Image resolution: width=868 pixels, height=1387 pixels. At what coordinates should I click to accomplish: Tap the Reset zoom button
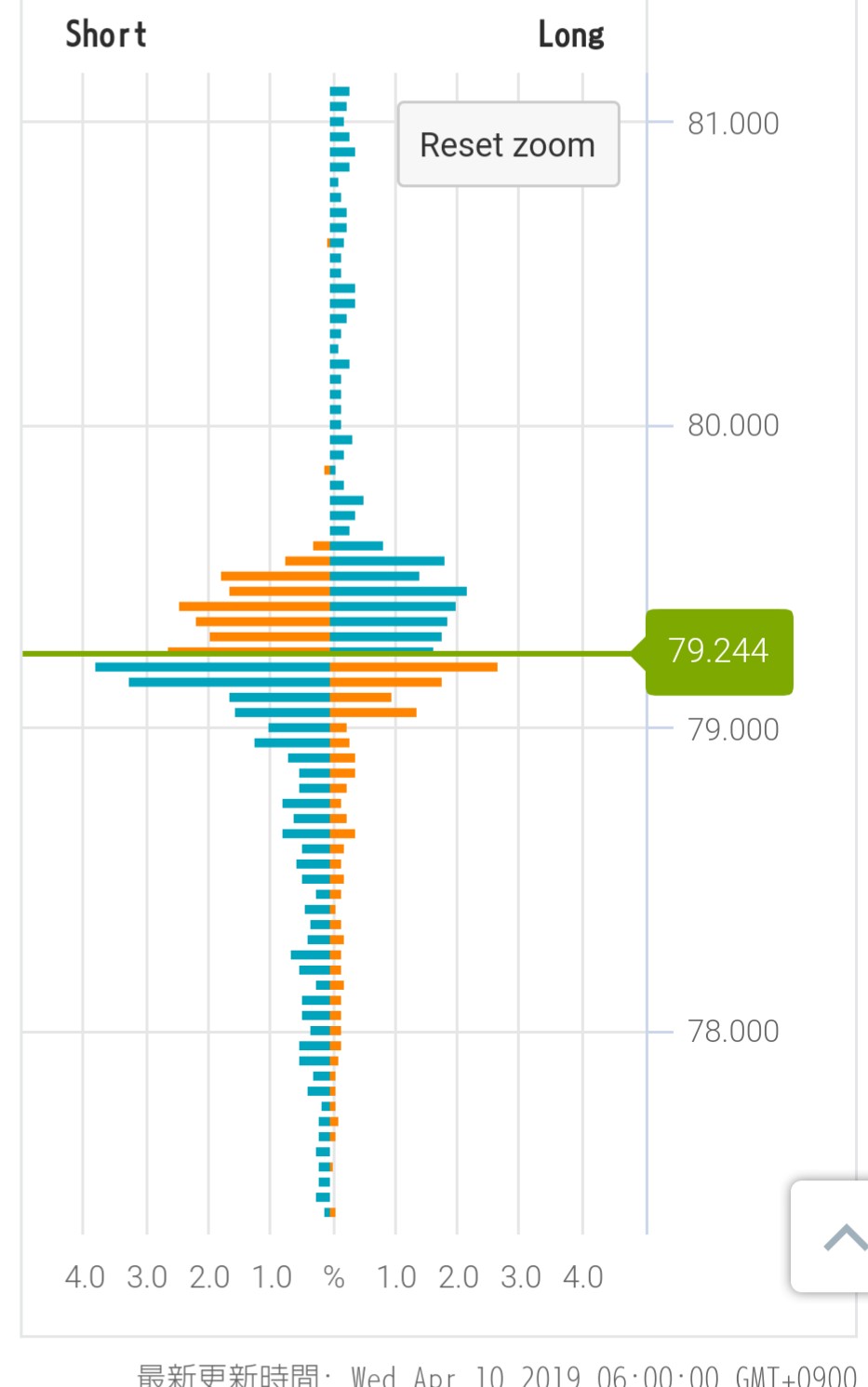(508, 144)
